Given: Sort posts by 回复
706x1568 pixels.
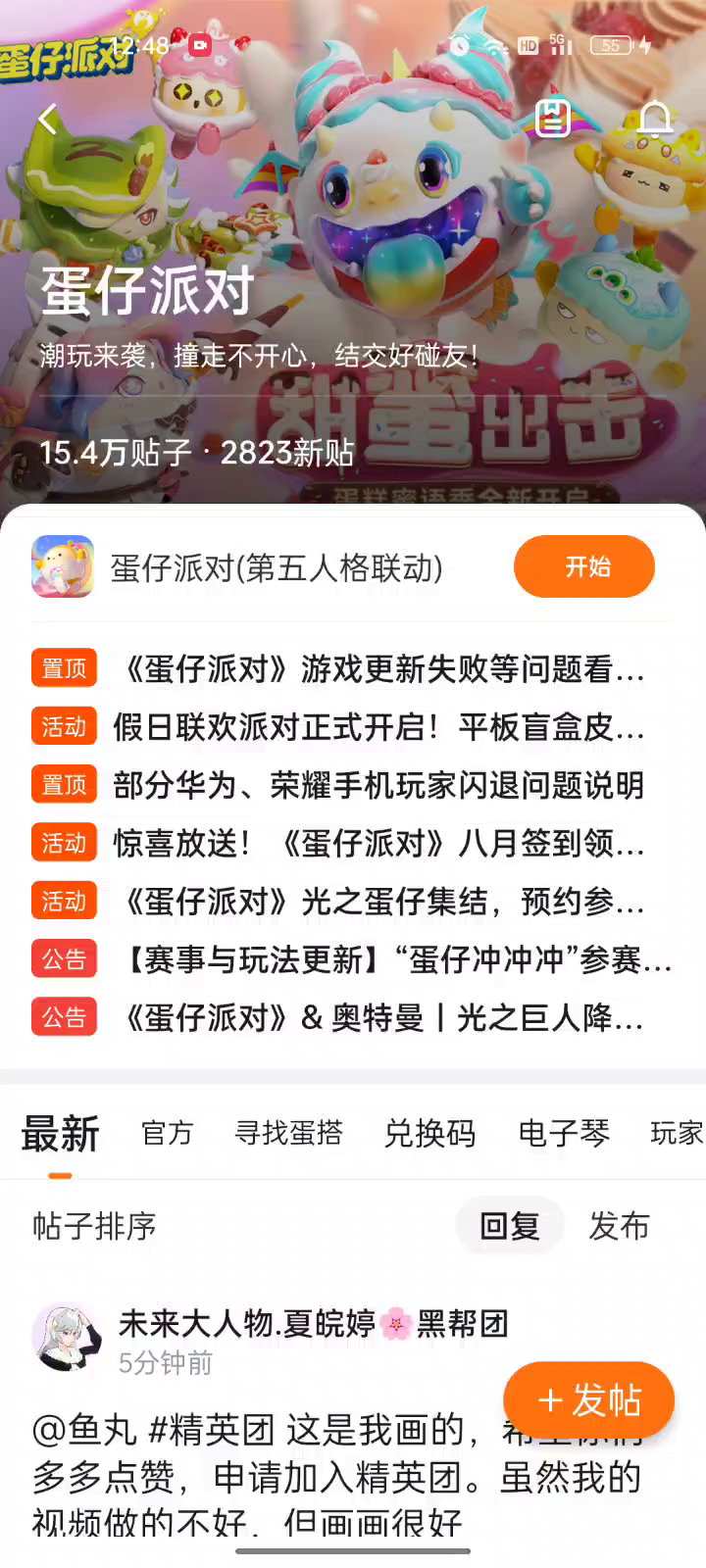Looking at the screenshot, I should 510,1226.
